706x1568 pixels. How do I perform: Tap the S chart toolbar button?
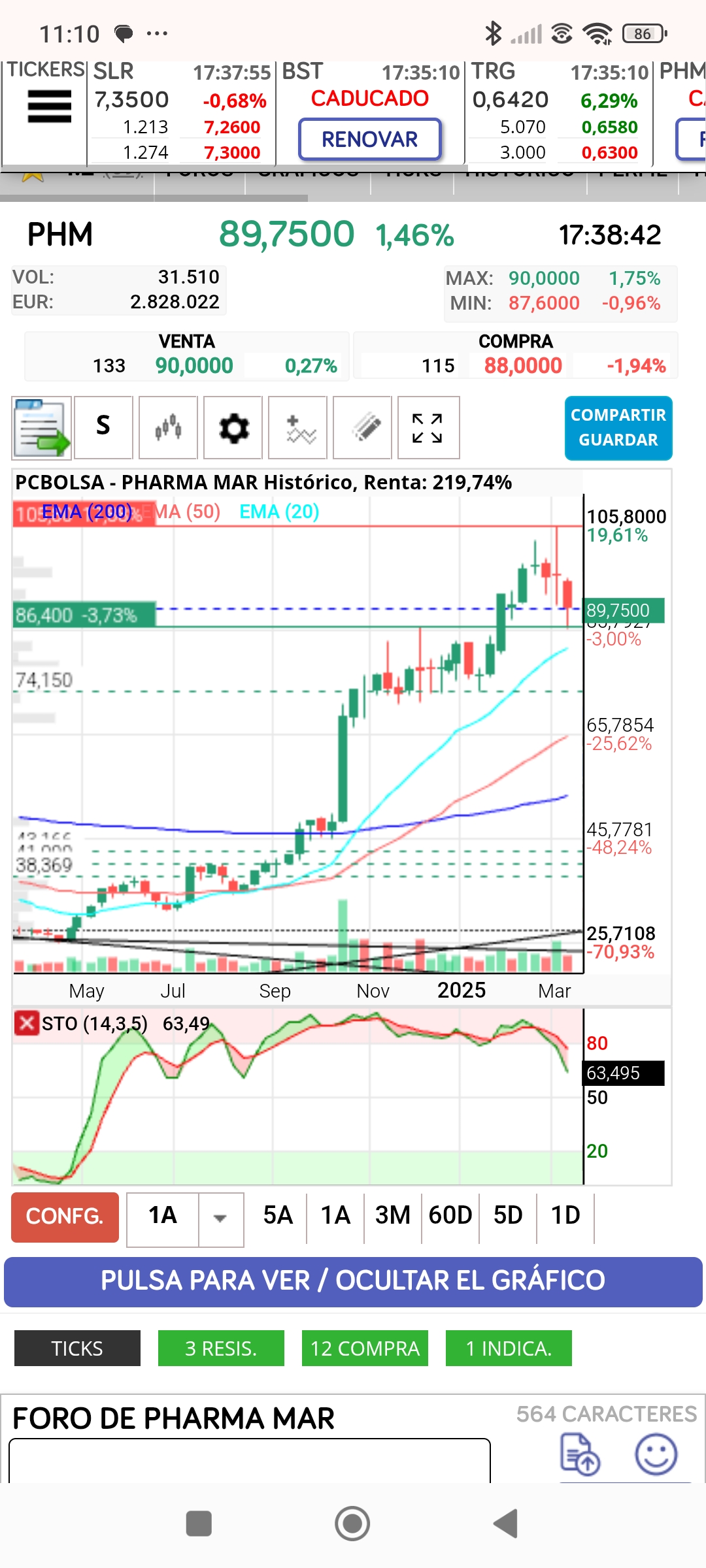coord(103,427)
